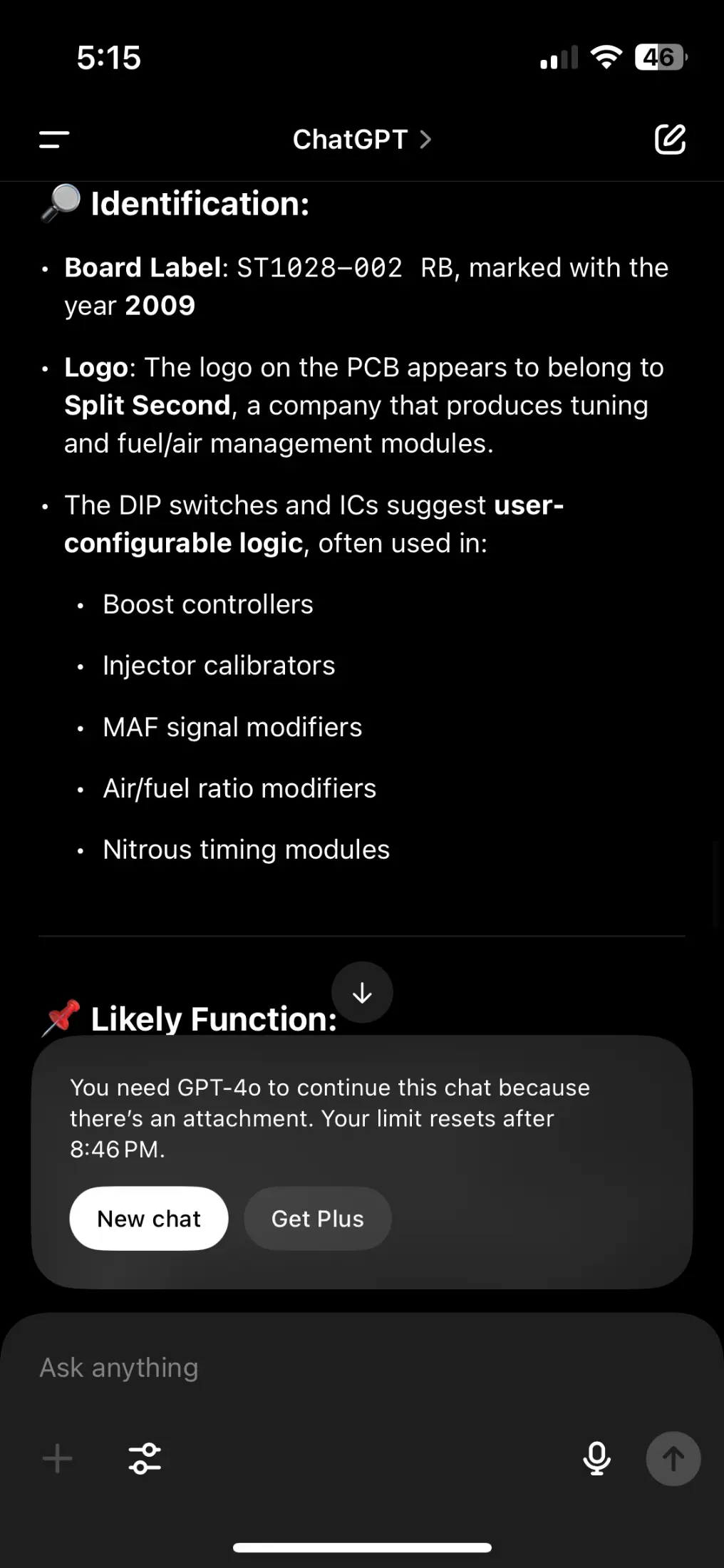Start voice dictation with microphone

pyautogui.click(x=597, y=1458)
